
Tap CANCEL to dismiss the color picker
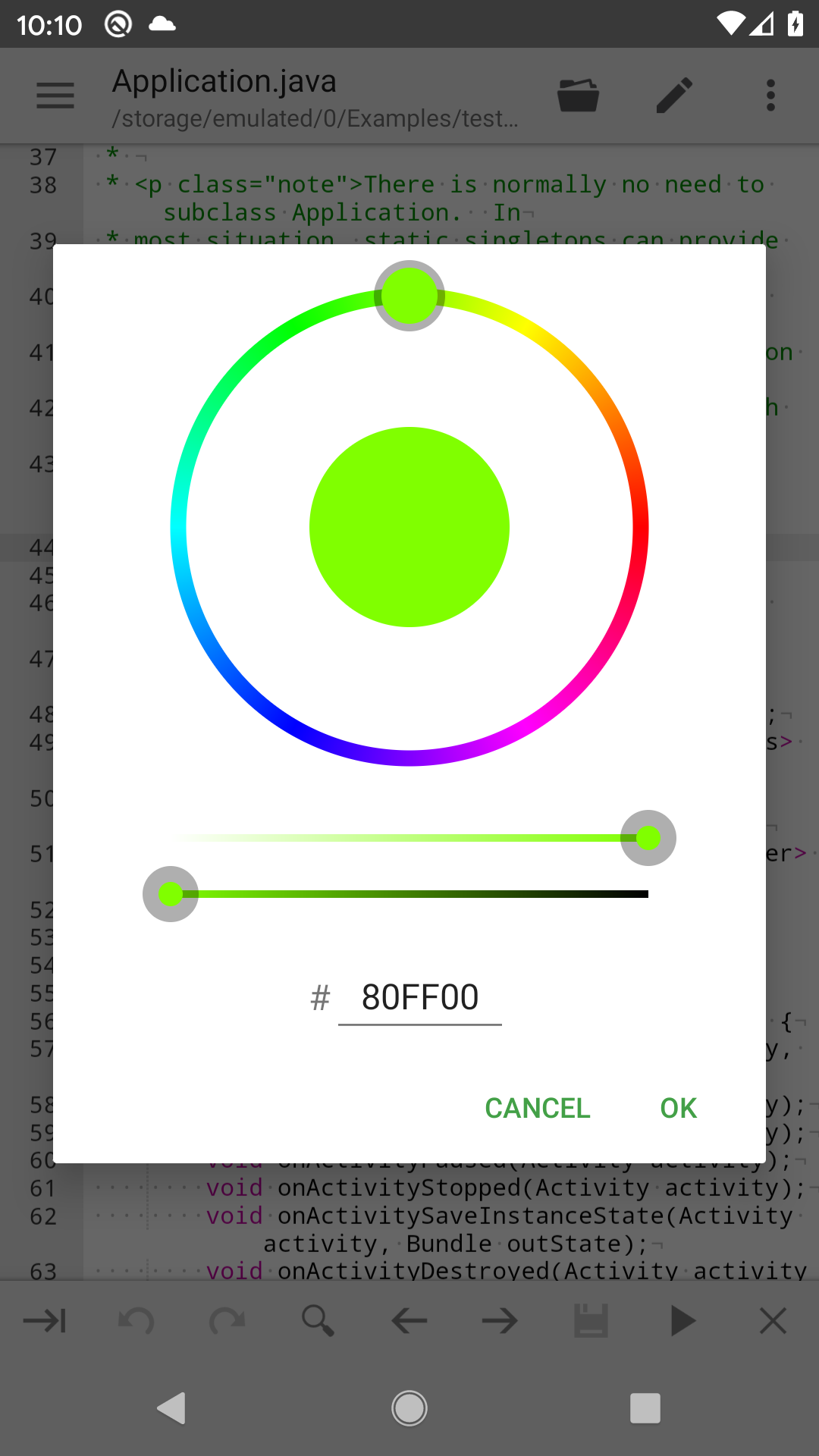pos(537,1108)
